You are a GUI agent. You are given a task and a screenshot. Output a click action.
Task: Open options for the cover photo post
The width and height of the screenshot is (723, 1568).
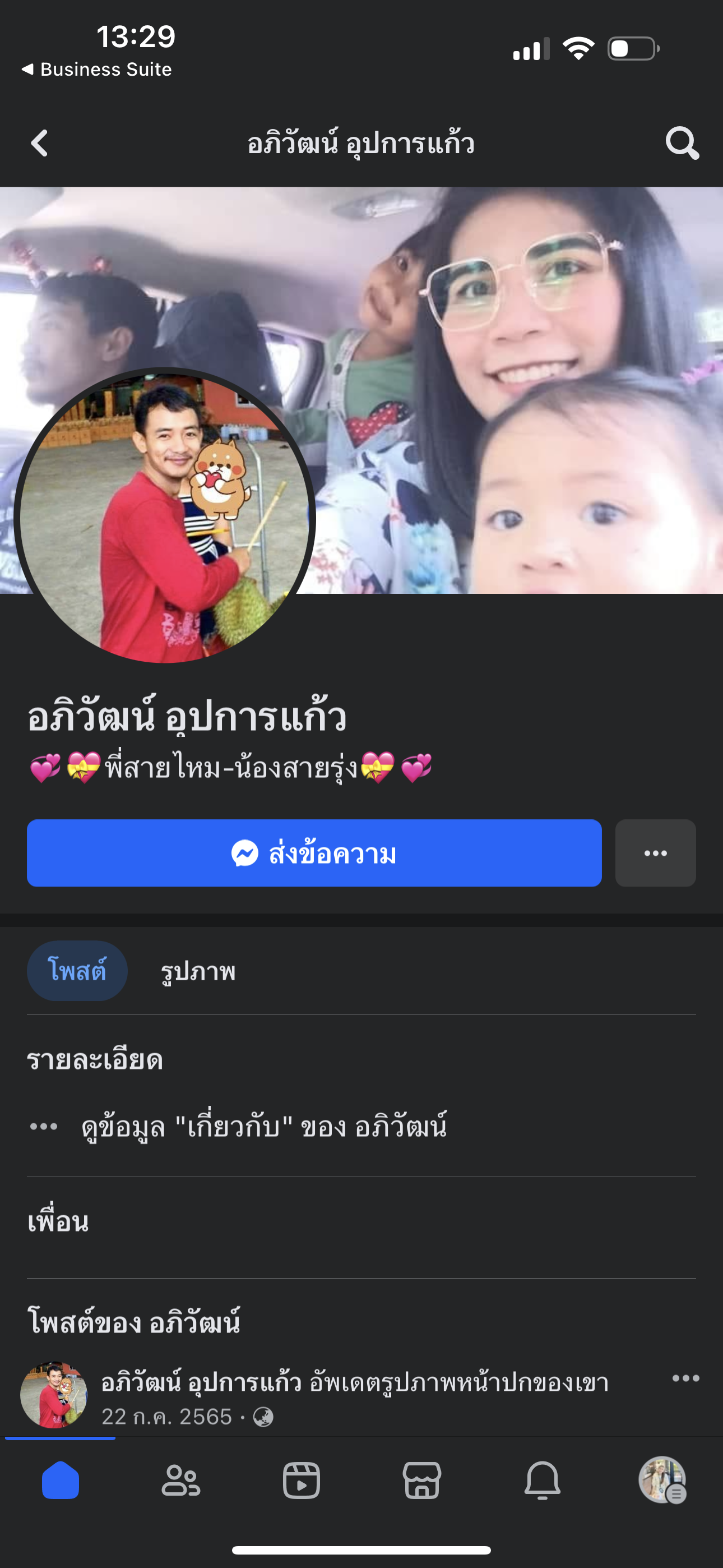click(685, 1378)
